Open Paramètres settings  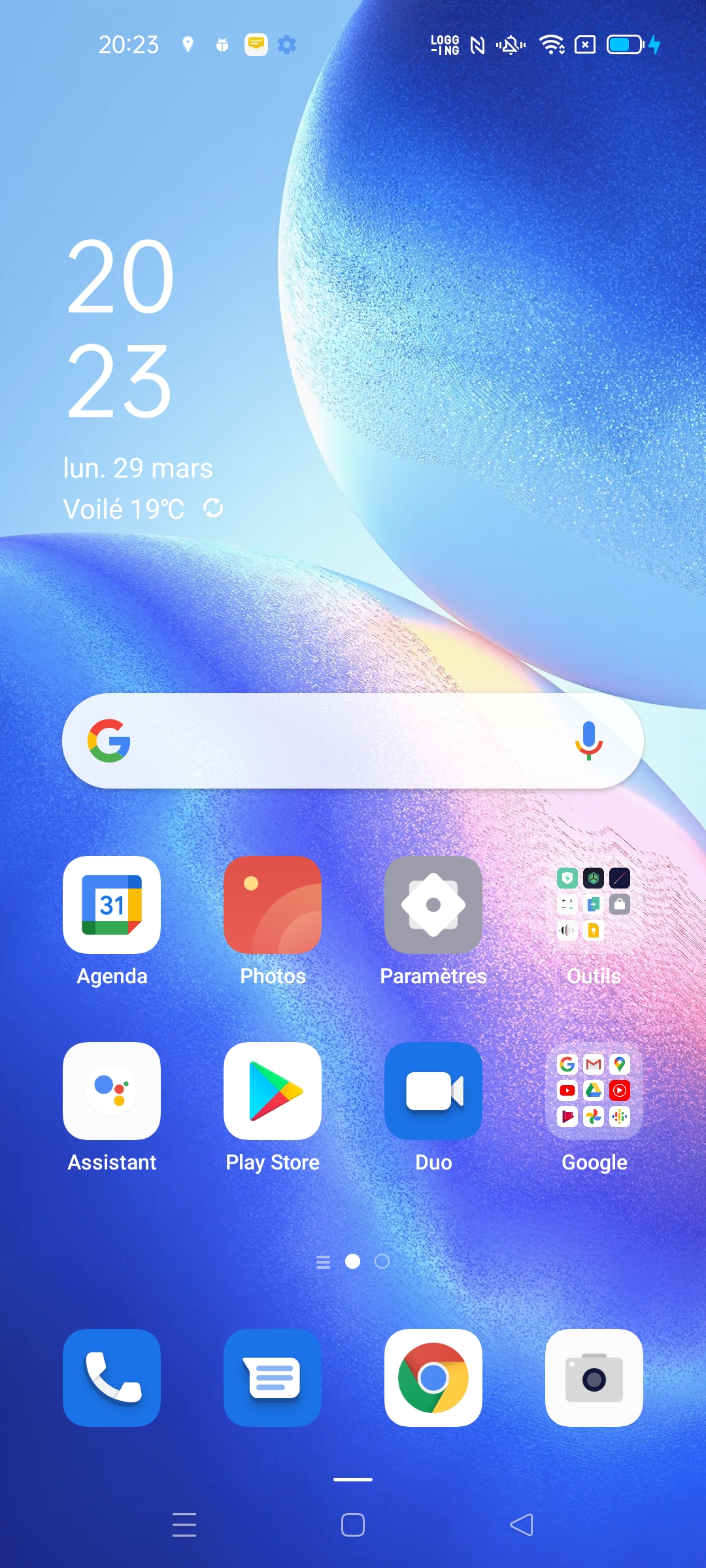[x=433, y=905]
